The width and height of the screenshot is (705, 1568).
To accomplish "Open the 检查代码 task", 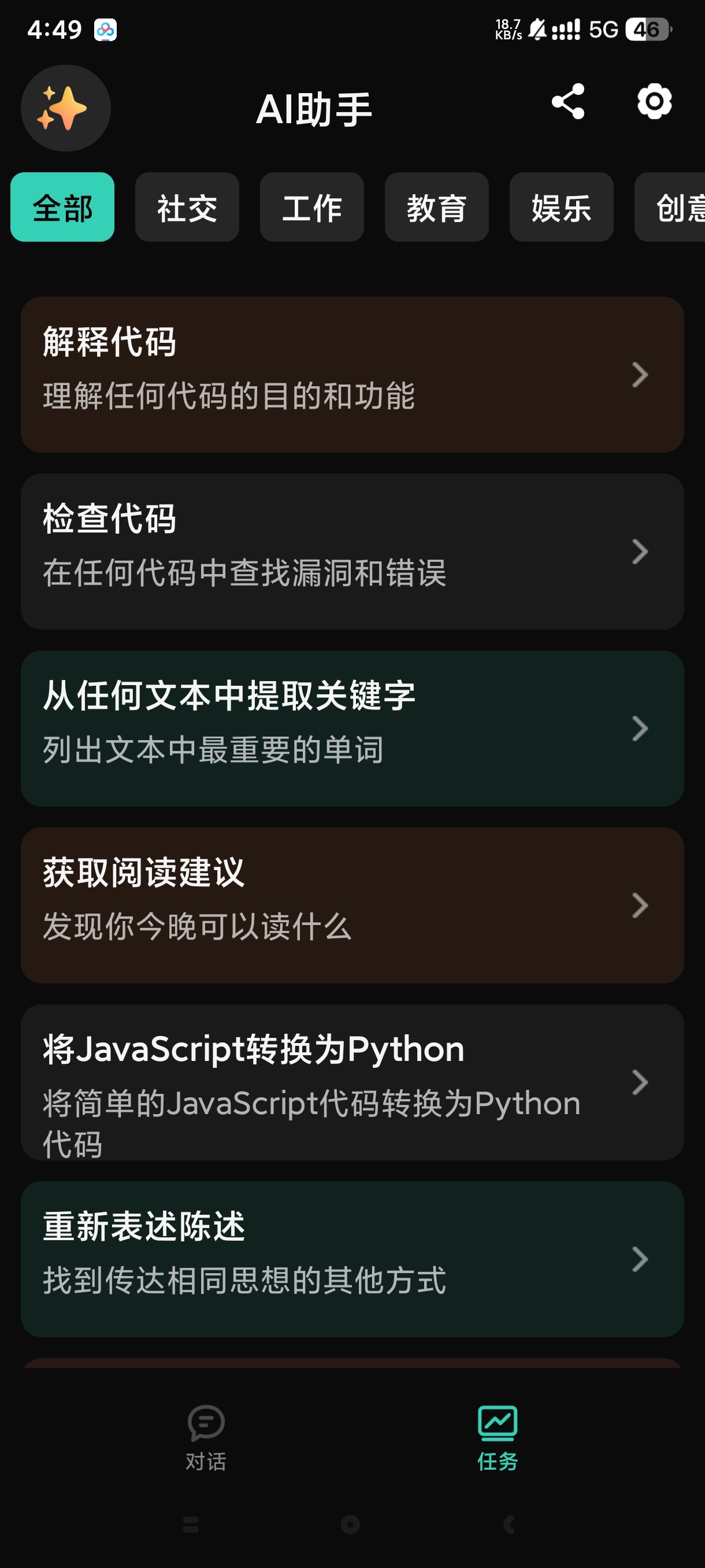I will pyautogui.click(x=352, y=551).
